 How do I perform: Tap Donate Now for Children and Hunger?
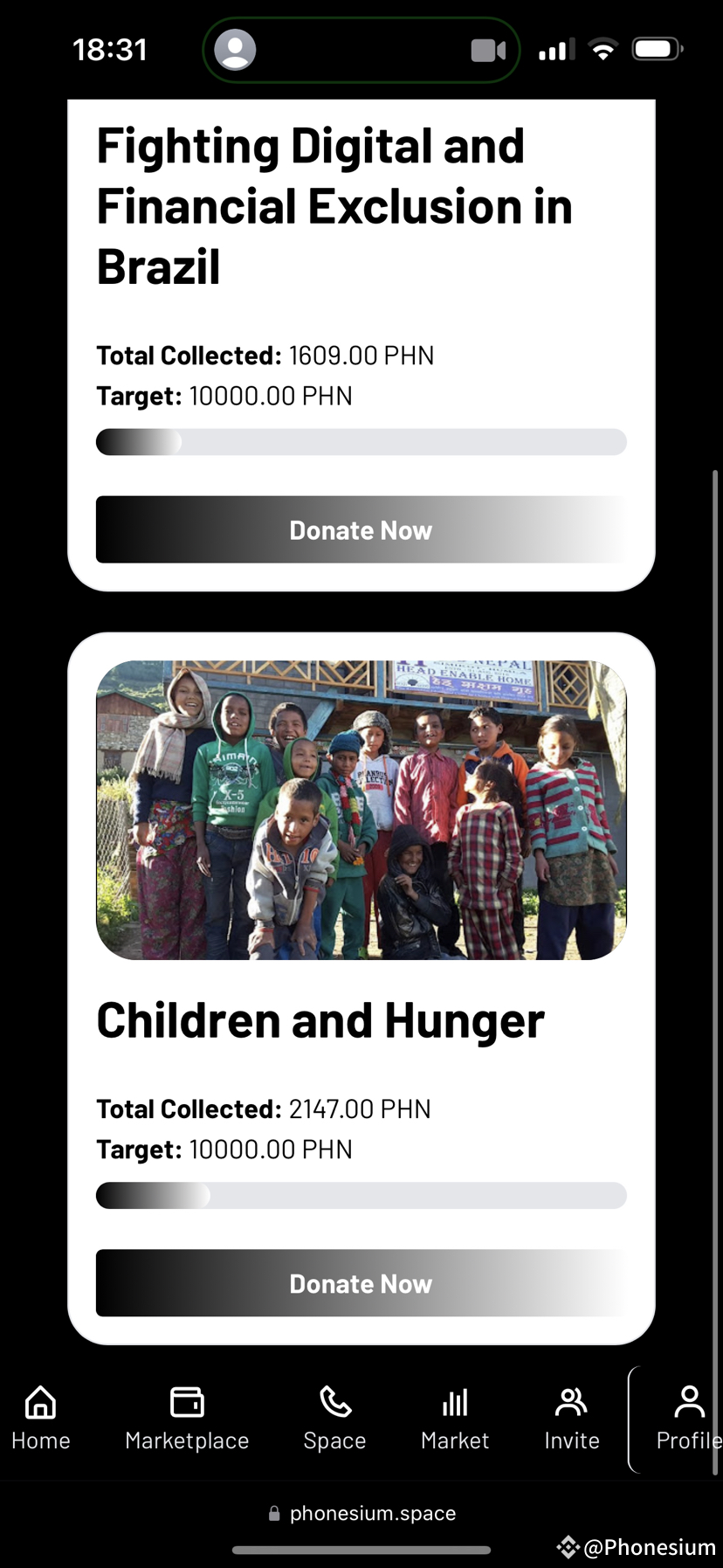[361, 1283]
